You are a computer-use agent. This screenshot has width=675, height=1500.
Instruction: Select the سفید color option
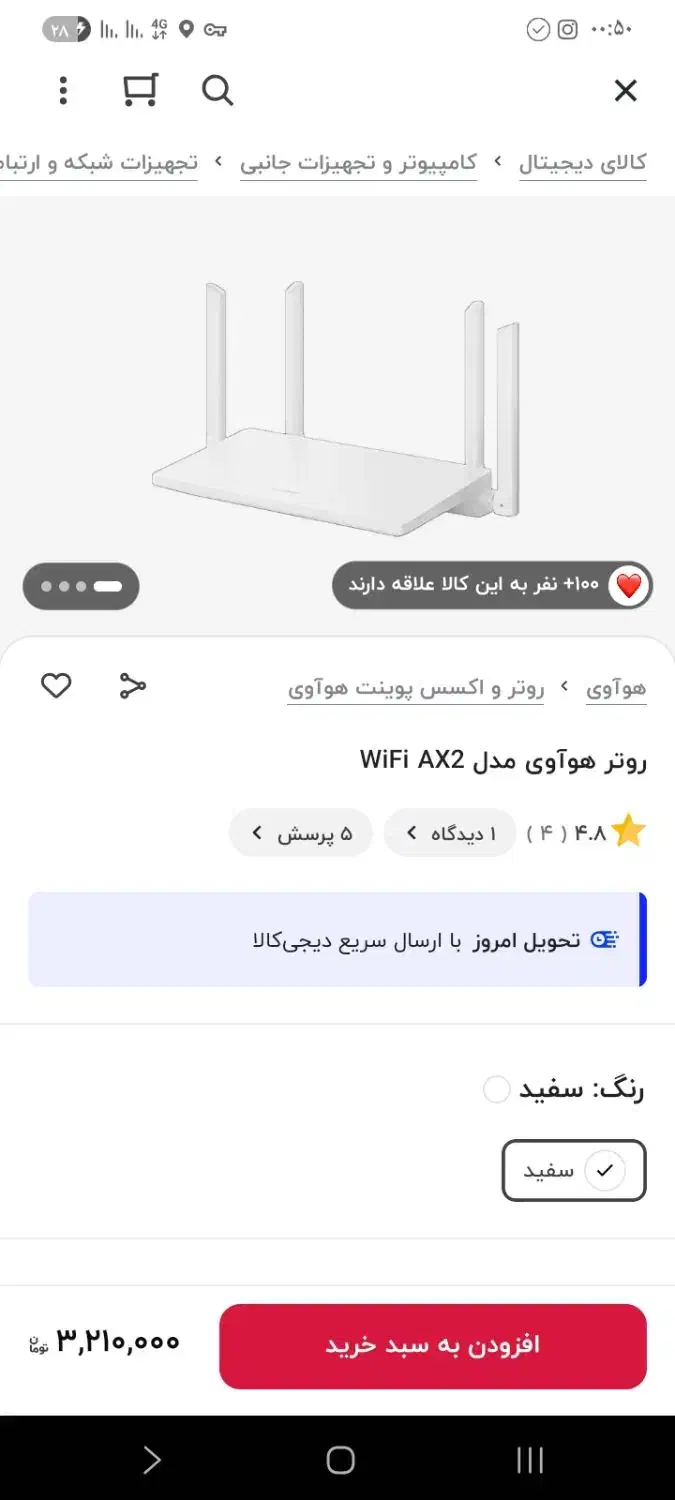(x=574, y=1170)
